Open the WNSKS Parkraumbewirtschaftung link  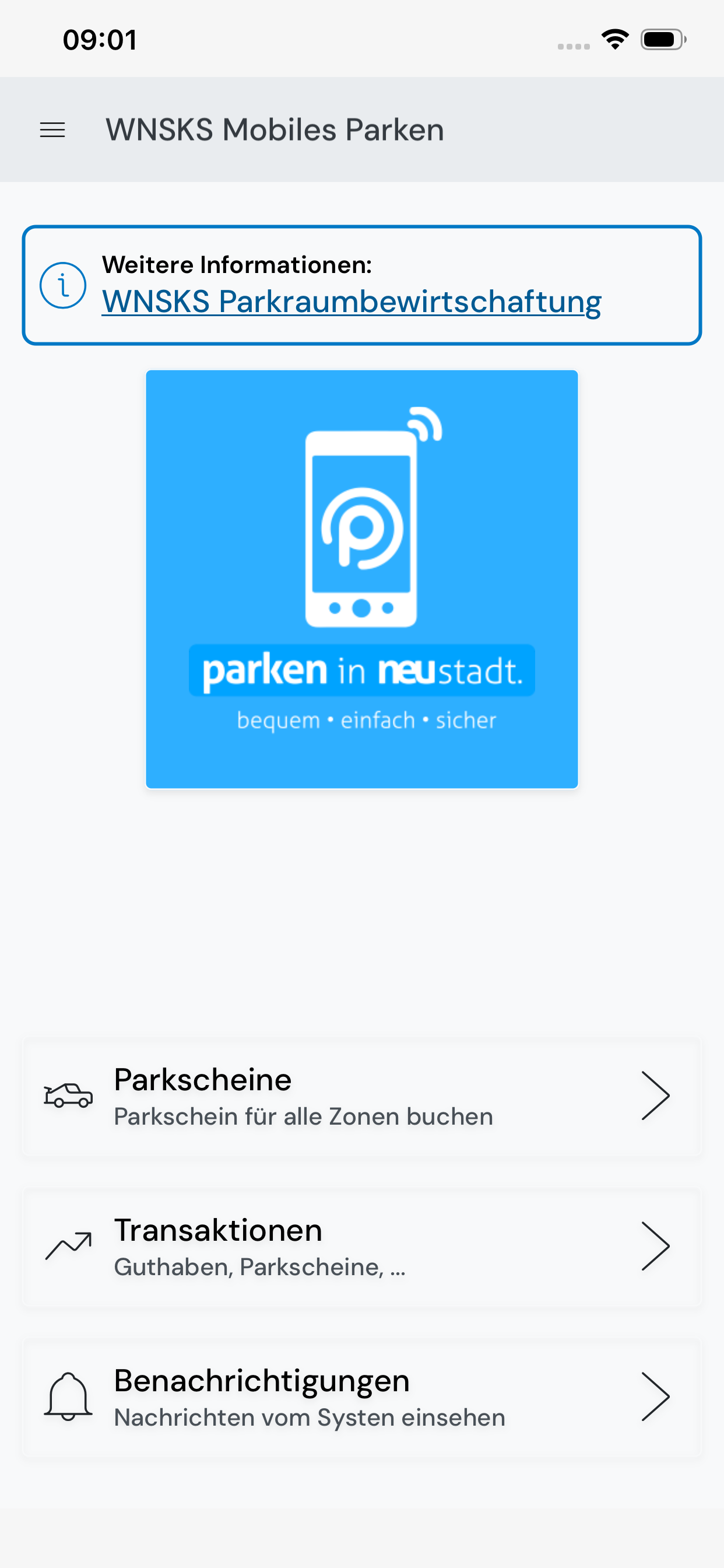click(351, 302)
